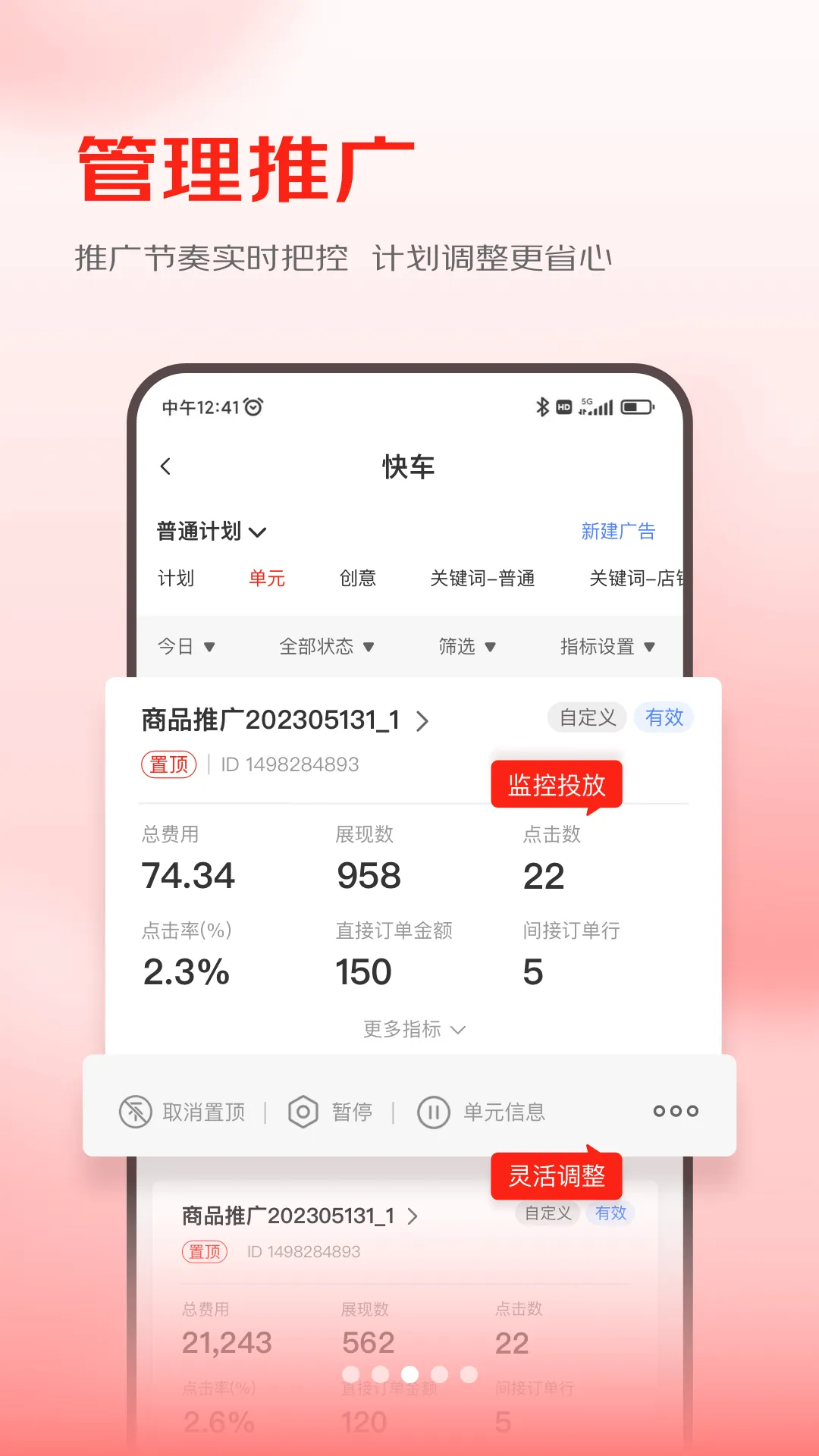The image size is (819, 1456).
Task: Select the 暂停 pause icon
Action: 303,1111
